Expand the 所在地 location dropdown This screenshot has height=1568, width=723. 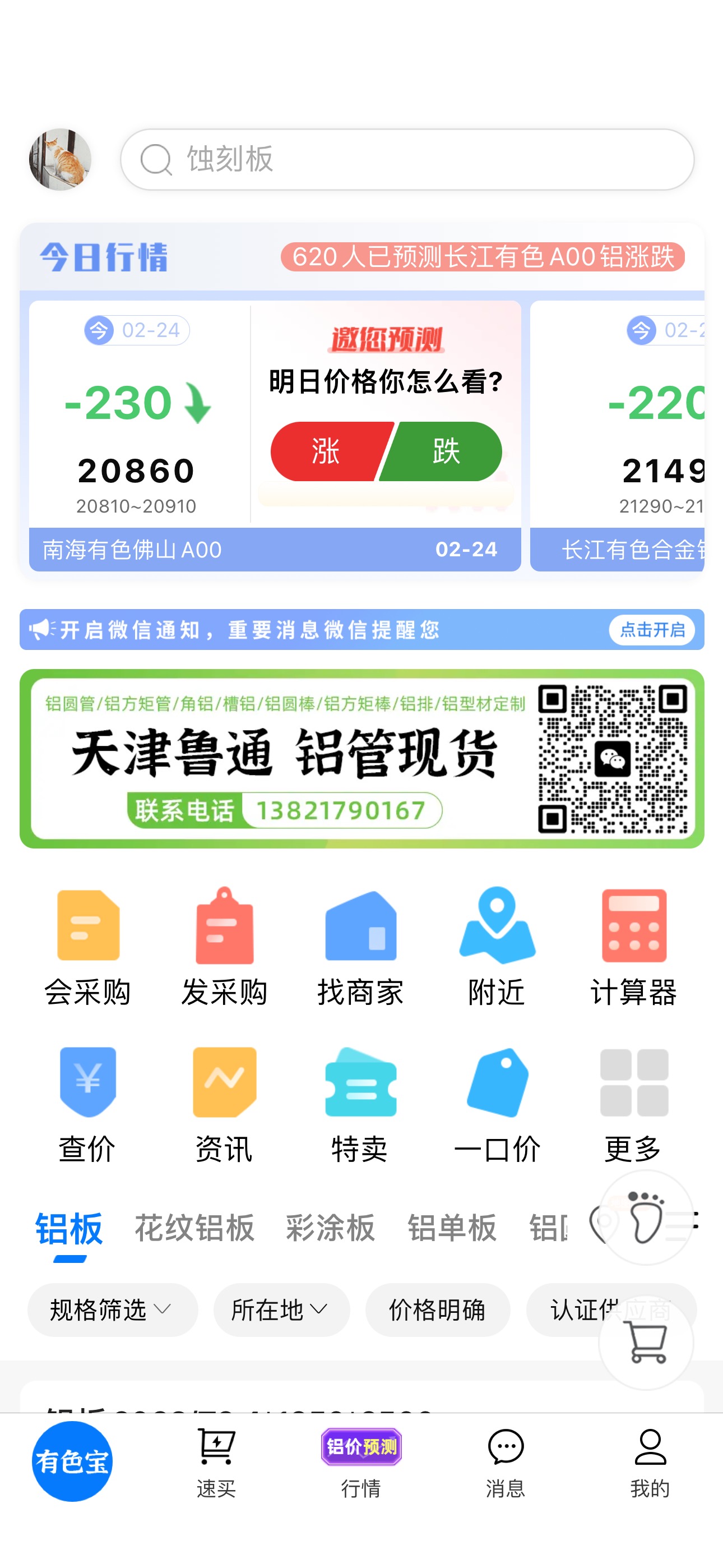[x=281, y=1309]
